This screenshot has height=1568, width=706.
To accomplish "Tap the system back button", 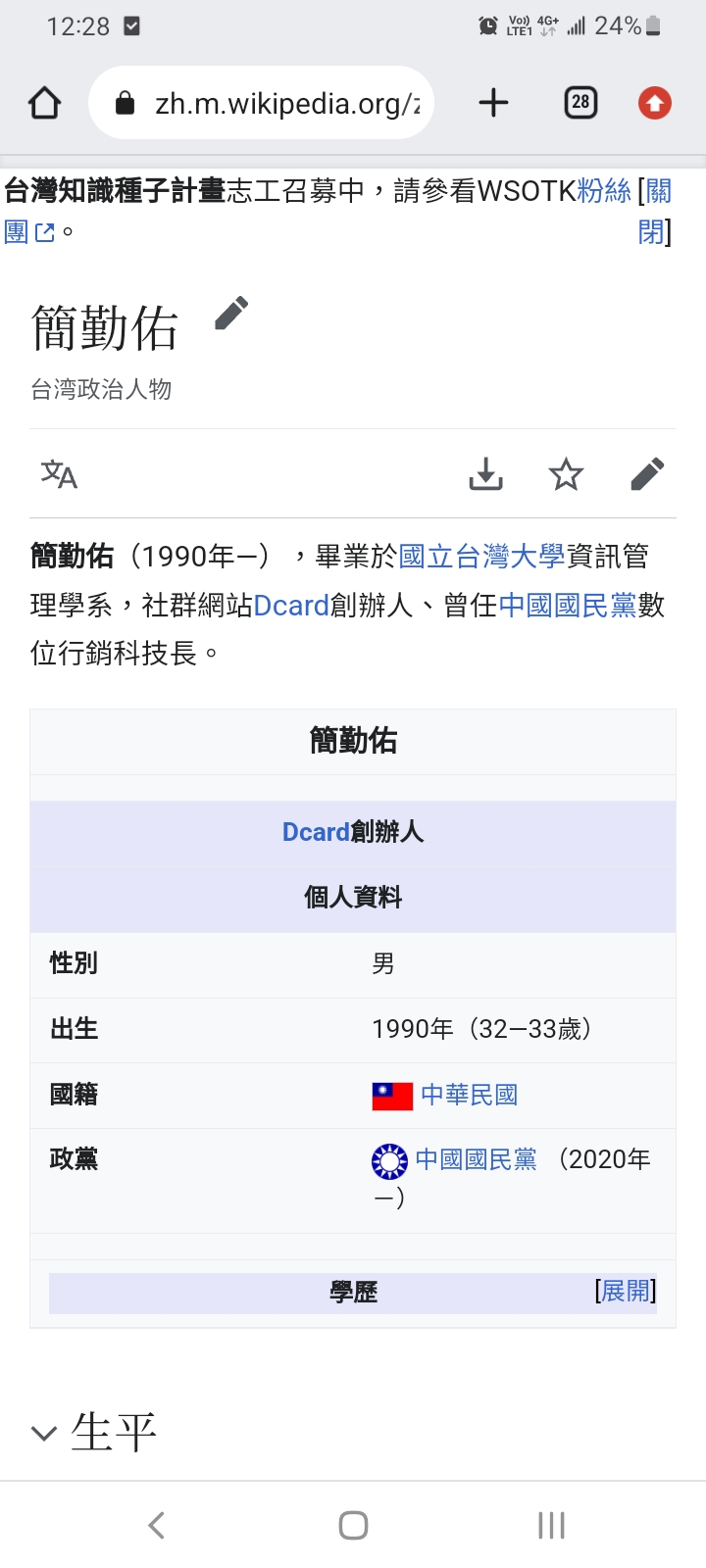I will [156, 1525].
